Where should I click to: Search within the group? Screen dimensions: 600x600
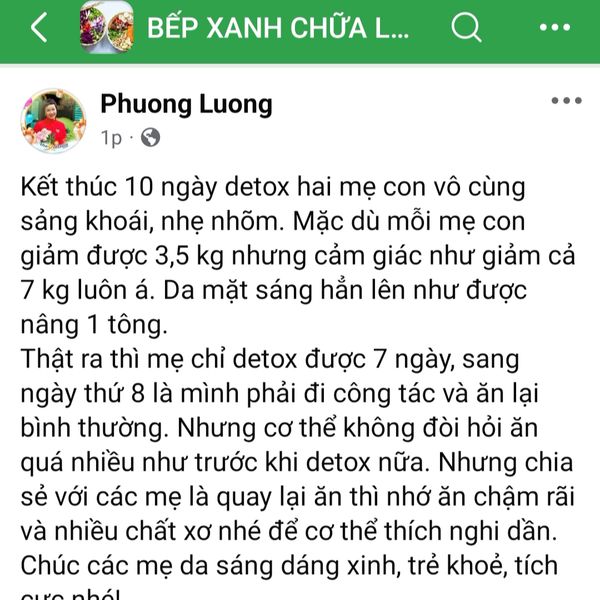466,28
